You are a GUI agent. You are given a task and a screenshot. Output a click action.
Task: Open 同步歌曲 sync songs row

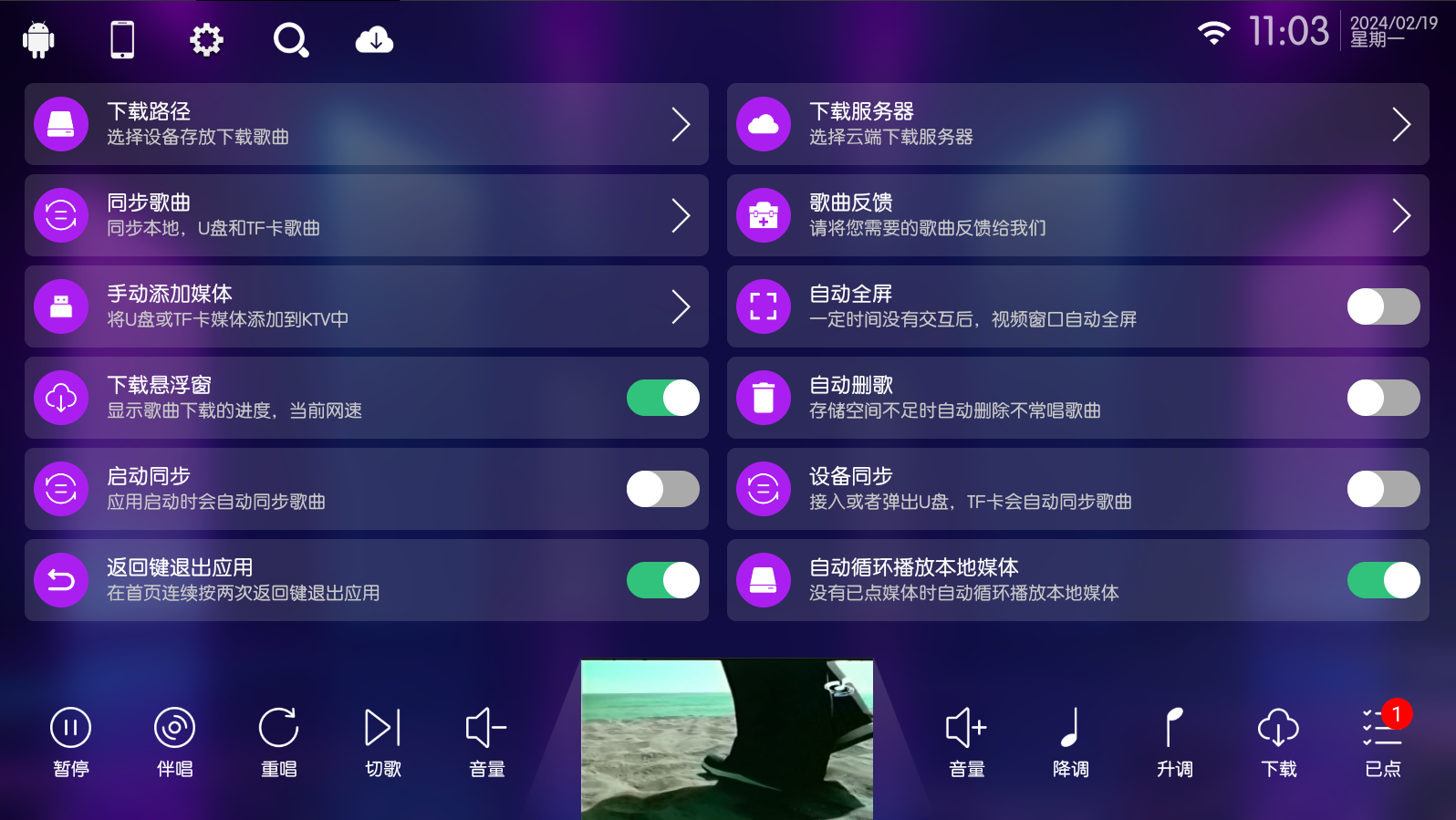[x=366, y=215]
